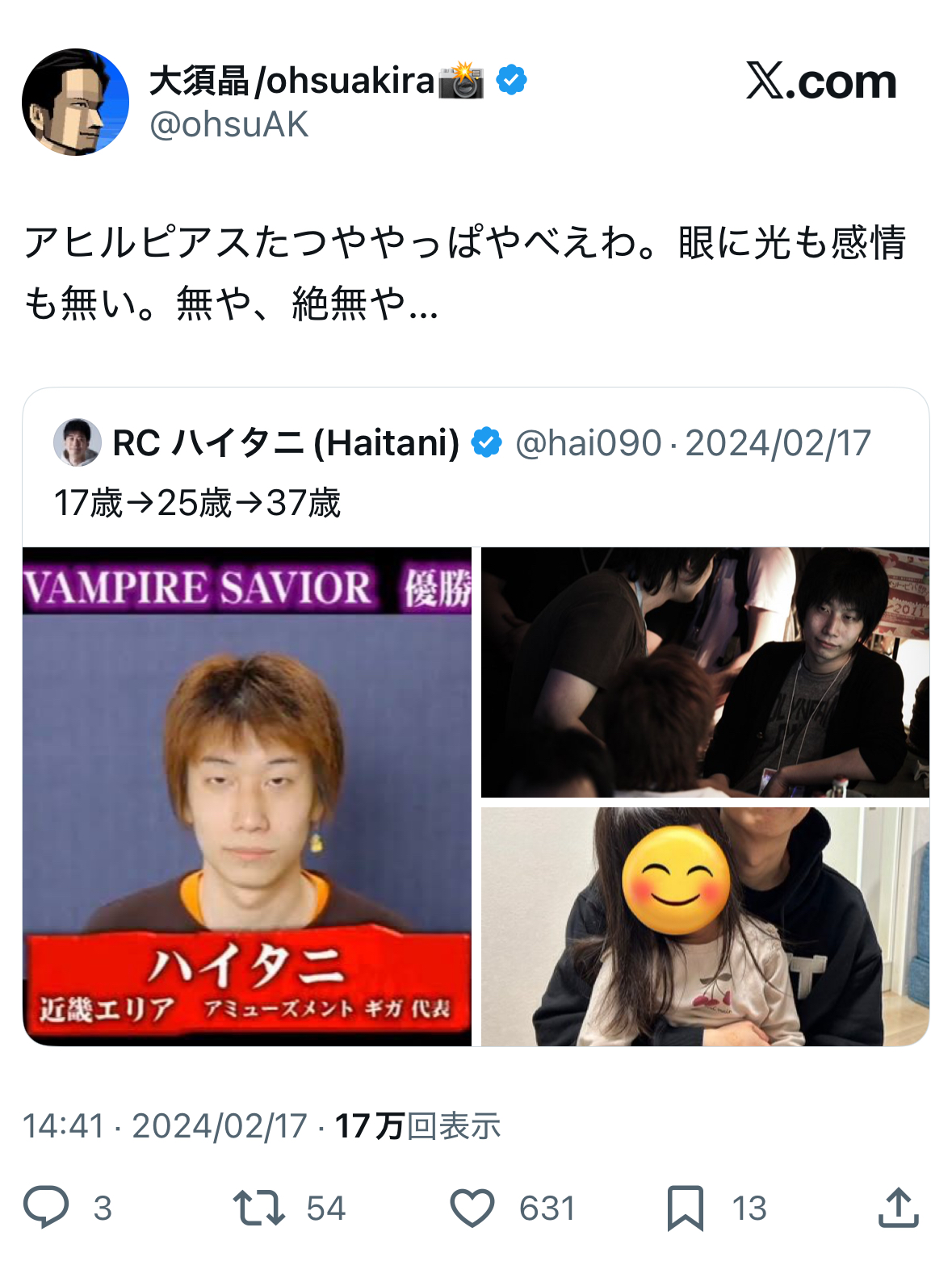This screenshot has height=1261, width=952.
Task: Repost this post by ohsuakira
Action: [258, 1208]
